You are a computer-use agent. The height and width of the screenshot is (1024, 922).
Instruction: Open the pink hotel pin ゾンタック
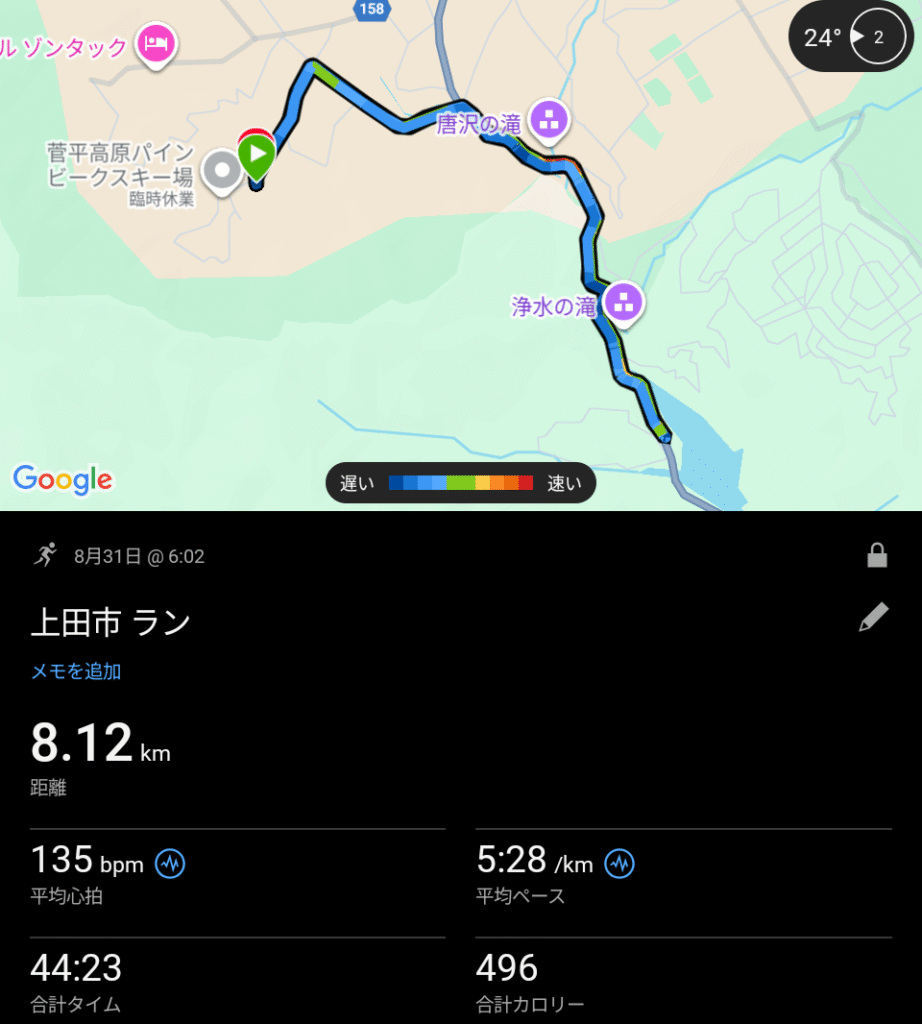[157, 44]
